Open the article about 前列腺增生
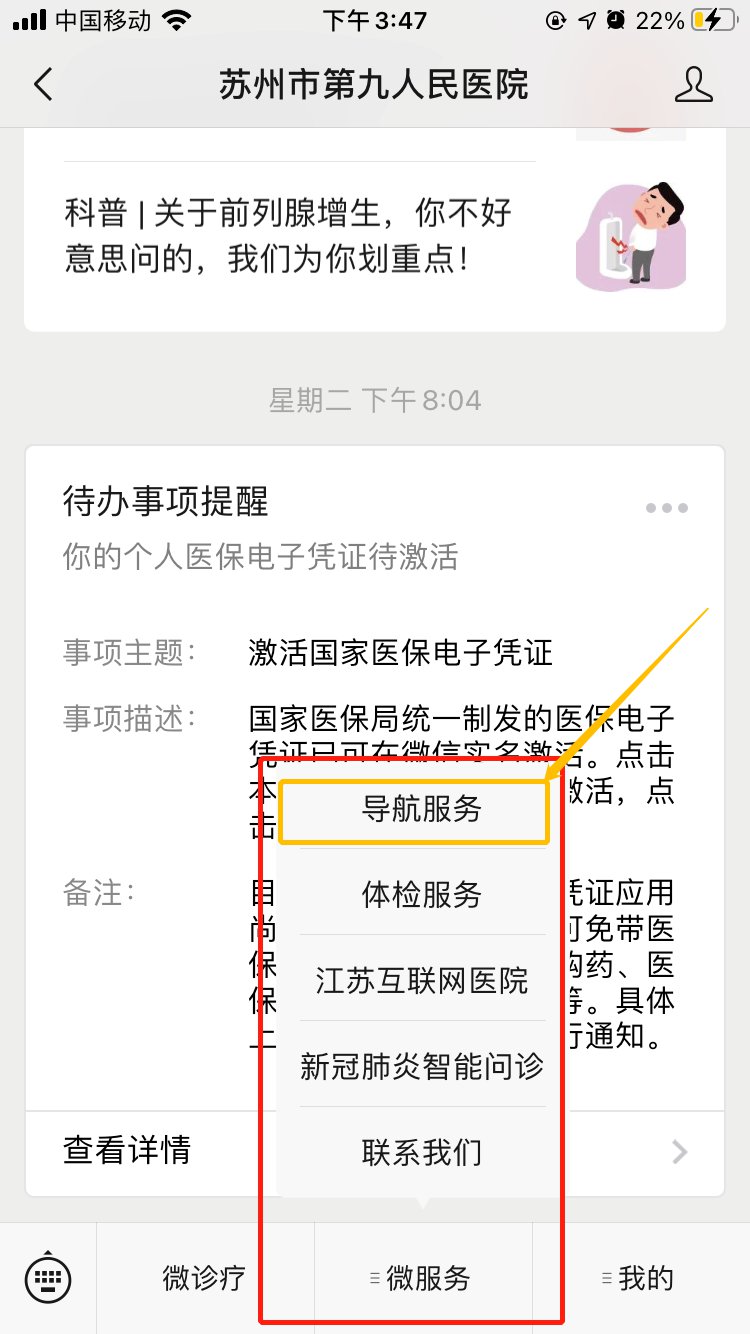This screenshot has height=1334, width=750. pyautogui.click(x=288, y=236)
